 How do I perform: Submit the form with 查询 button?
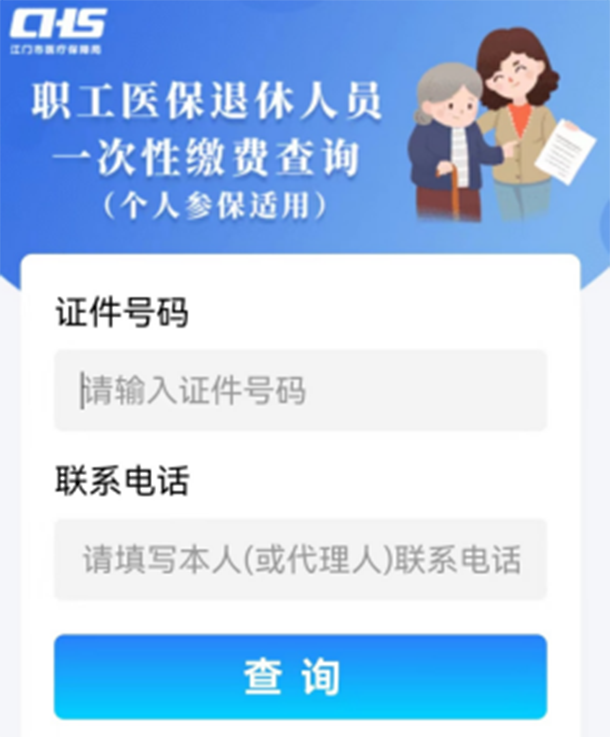[300, 677]
